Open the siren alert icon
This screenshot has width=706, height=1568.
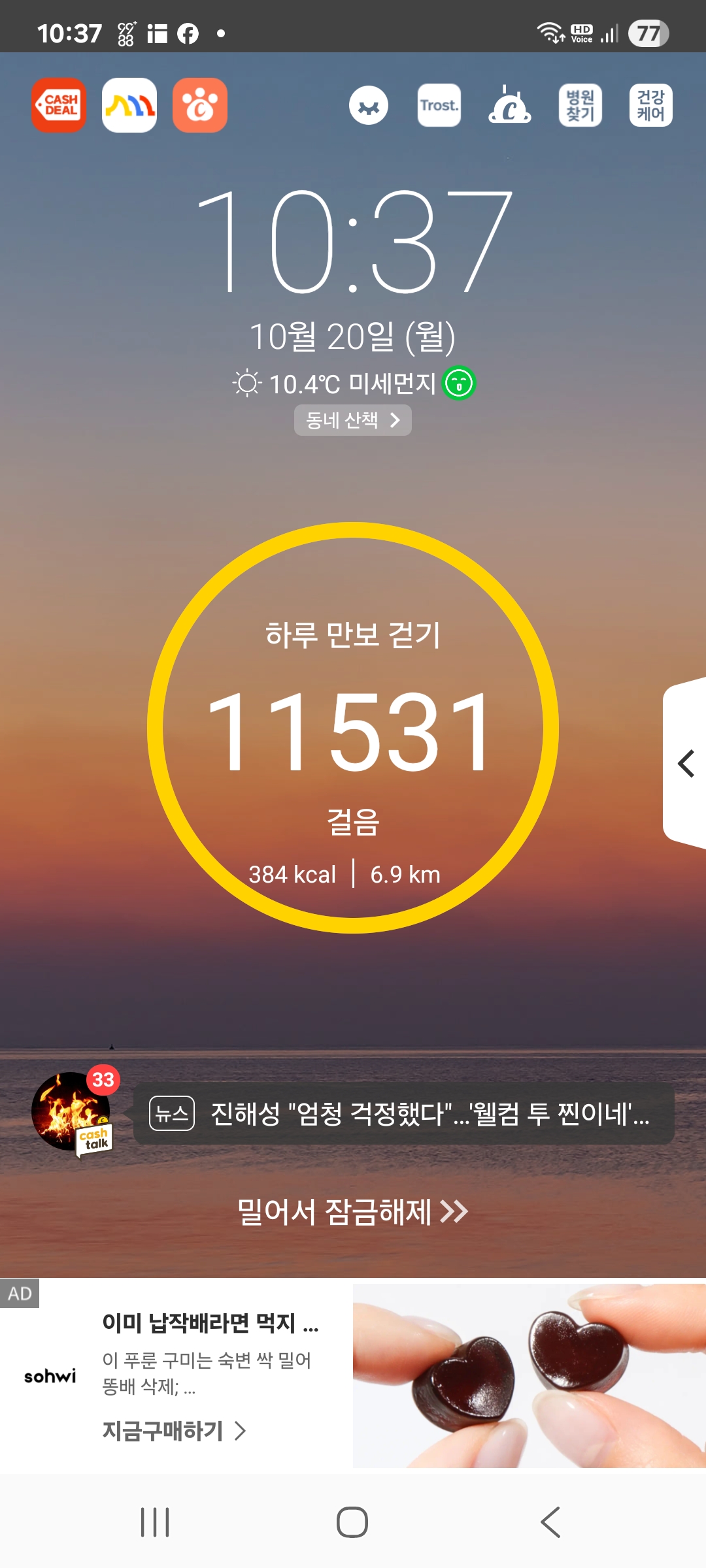[x=509, y=105]
